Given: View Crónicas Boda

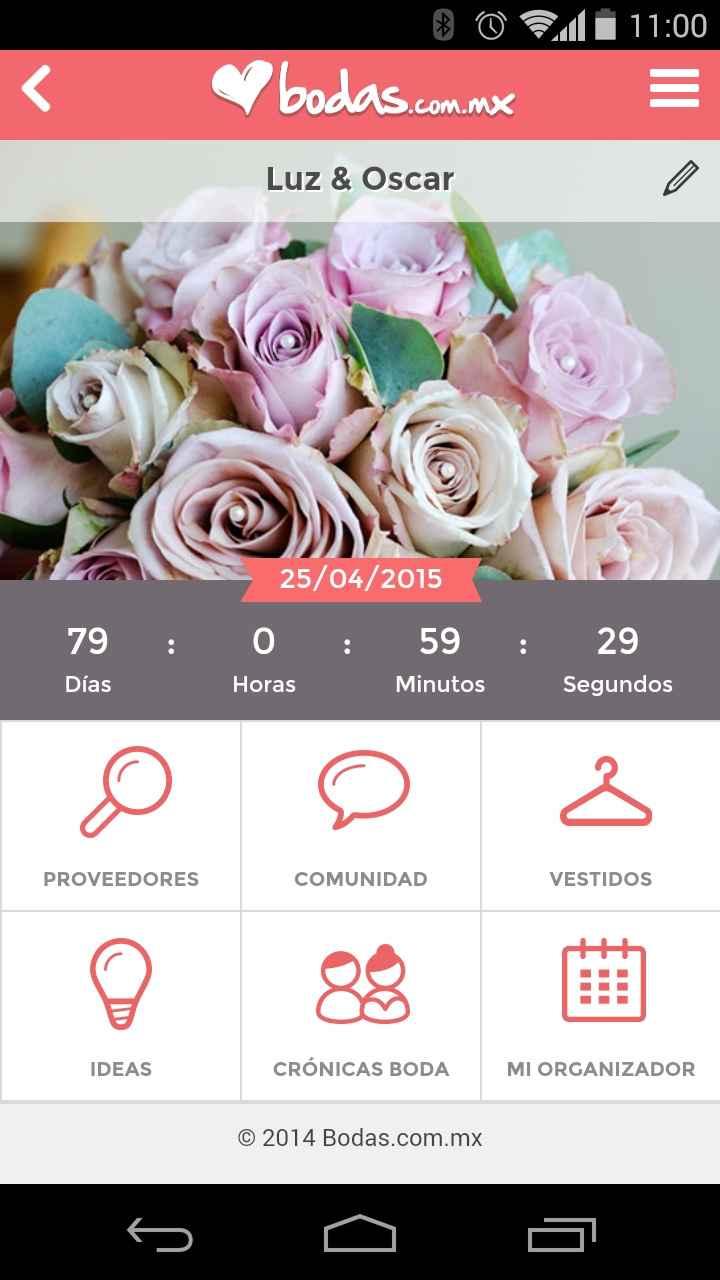Looking at the screenshot, I should tap(361, 1006).
